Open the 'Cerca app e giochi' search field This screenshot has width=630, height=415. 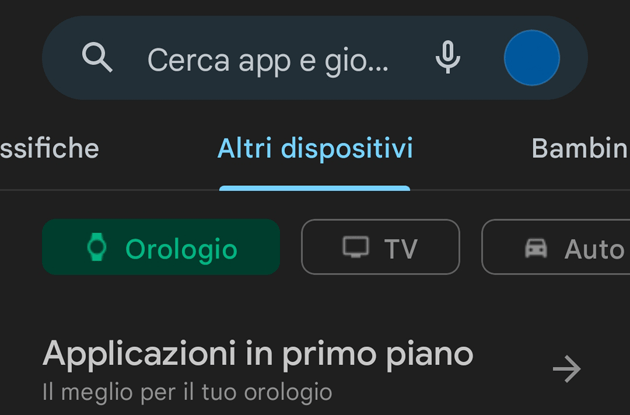267,59
